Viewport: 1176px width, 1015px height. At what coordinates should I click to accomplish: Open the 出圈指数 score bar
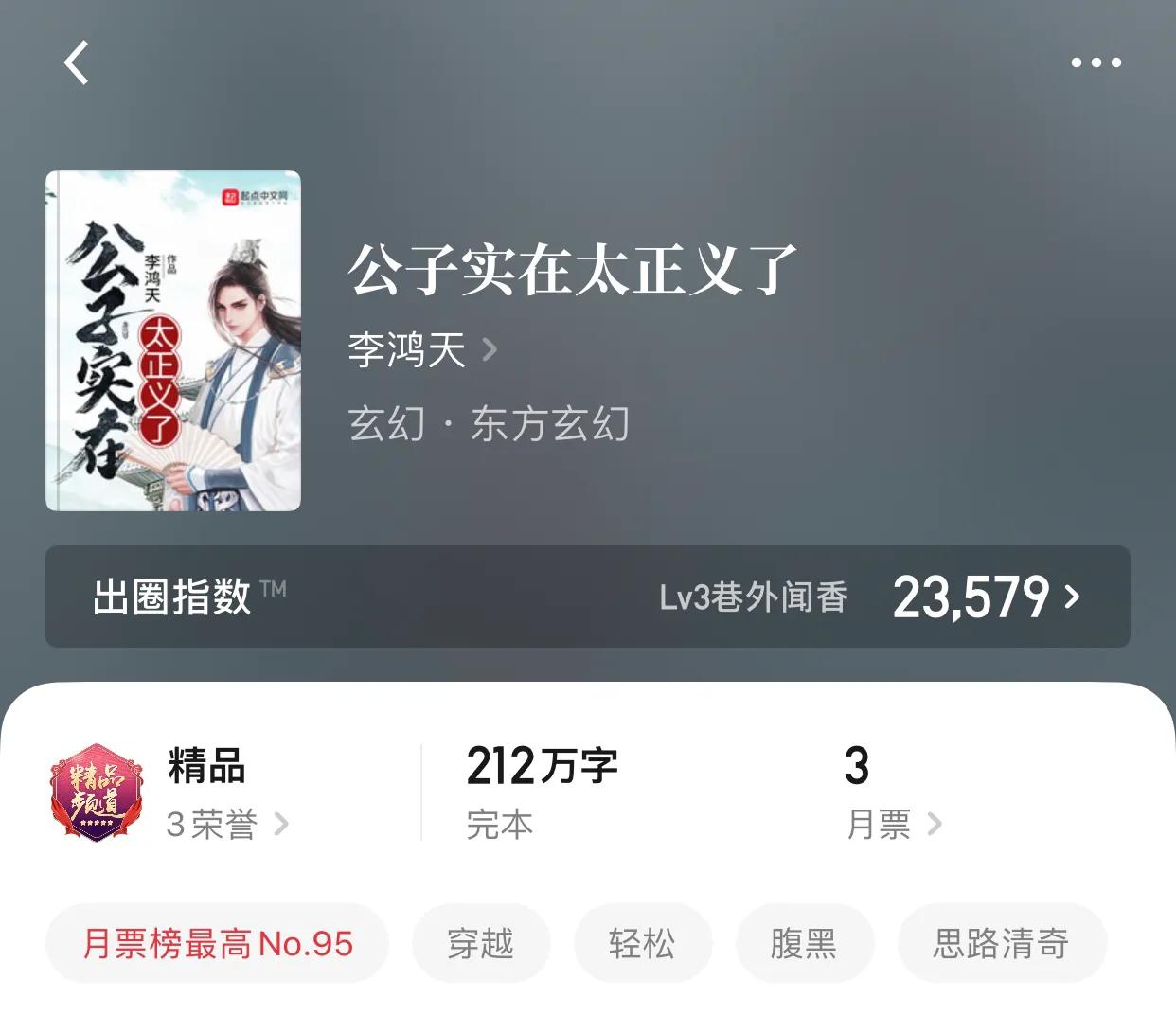[587, 597]
